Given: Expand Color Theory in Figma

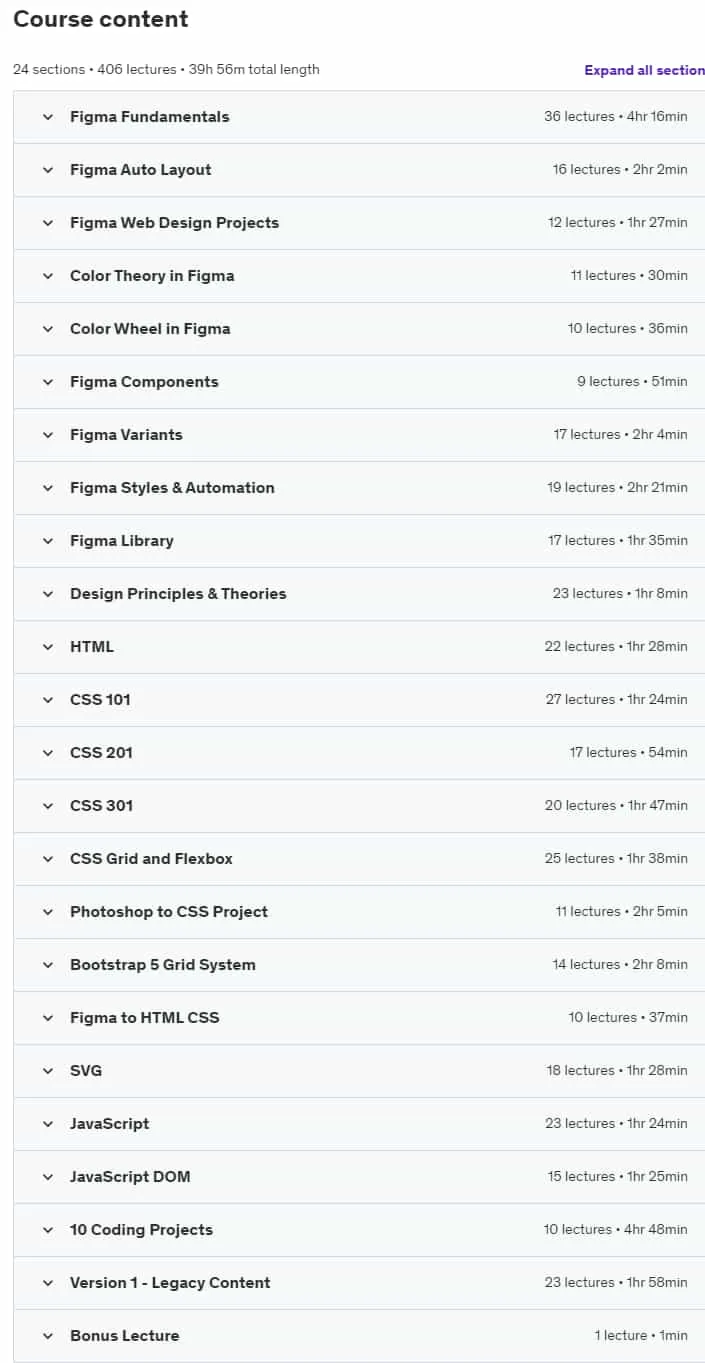Looking at the screenshot, I should pyautogui.click(x=359, y=276).
